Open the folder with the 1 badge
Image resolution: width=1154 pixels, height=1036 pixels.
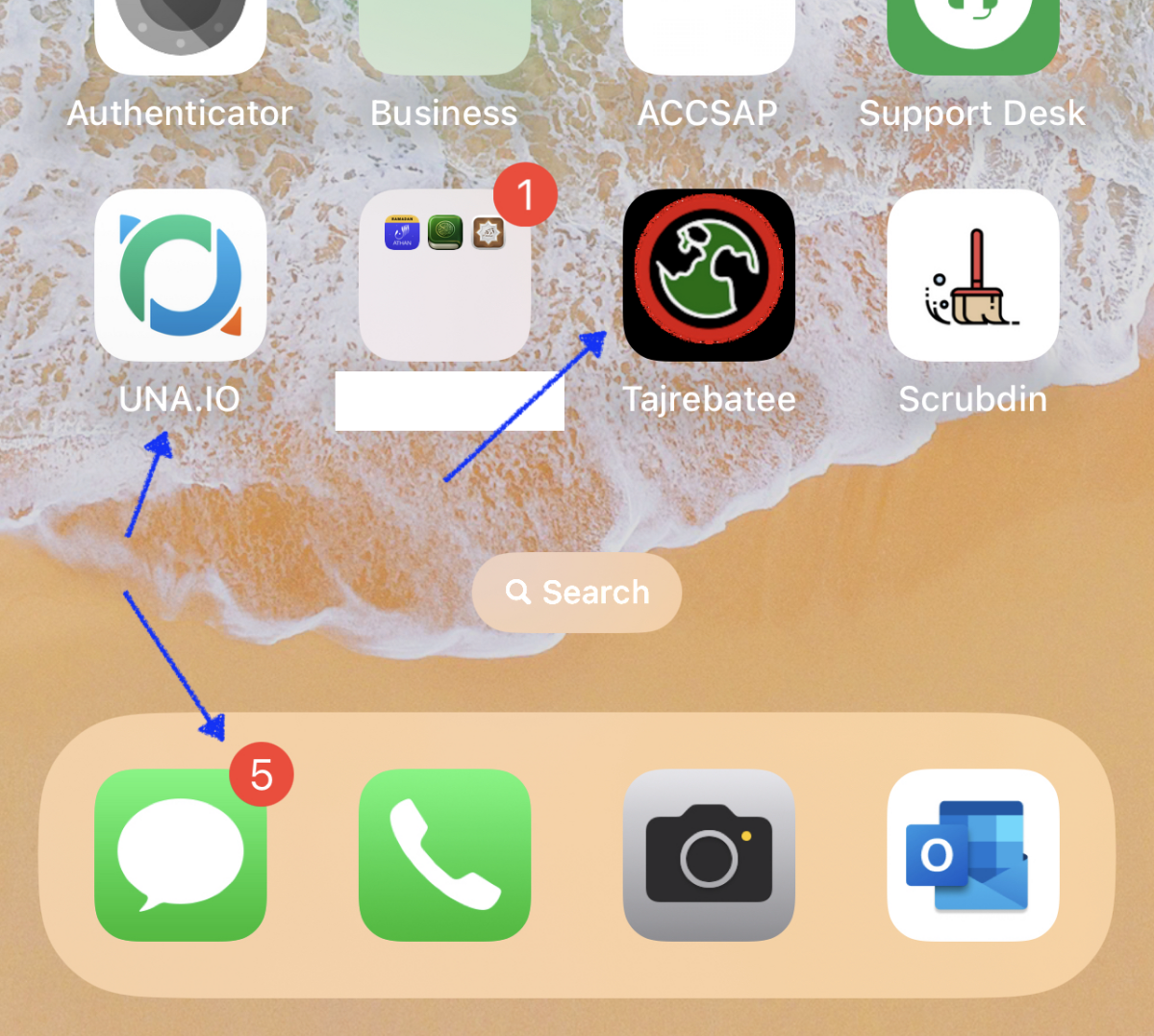tap(444, 275)
